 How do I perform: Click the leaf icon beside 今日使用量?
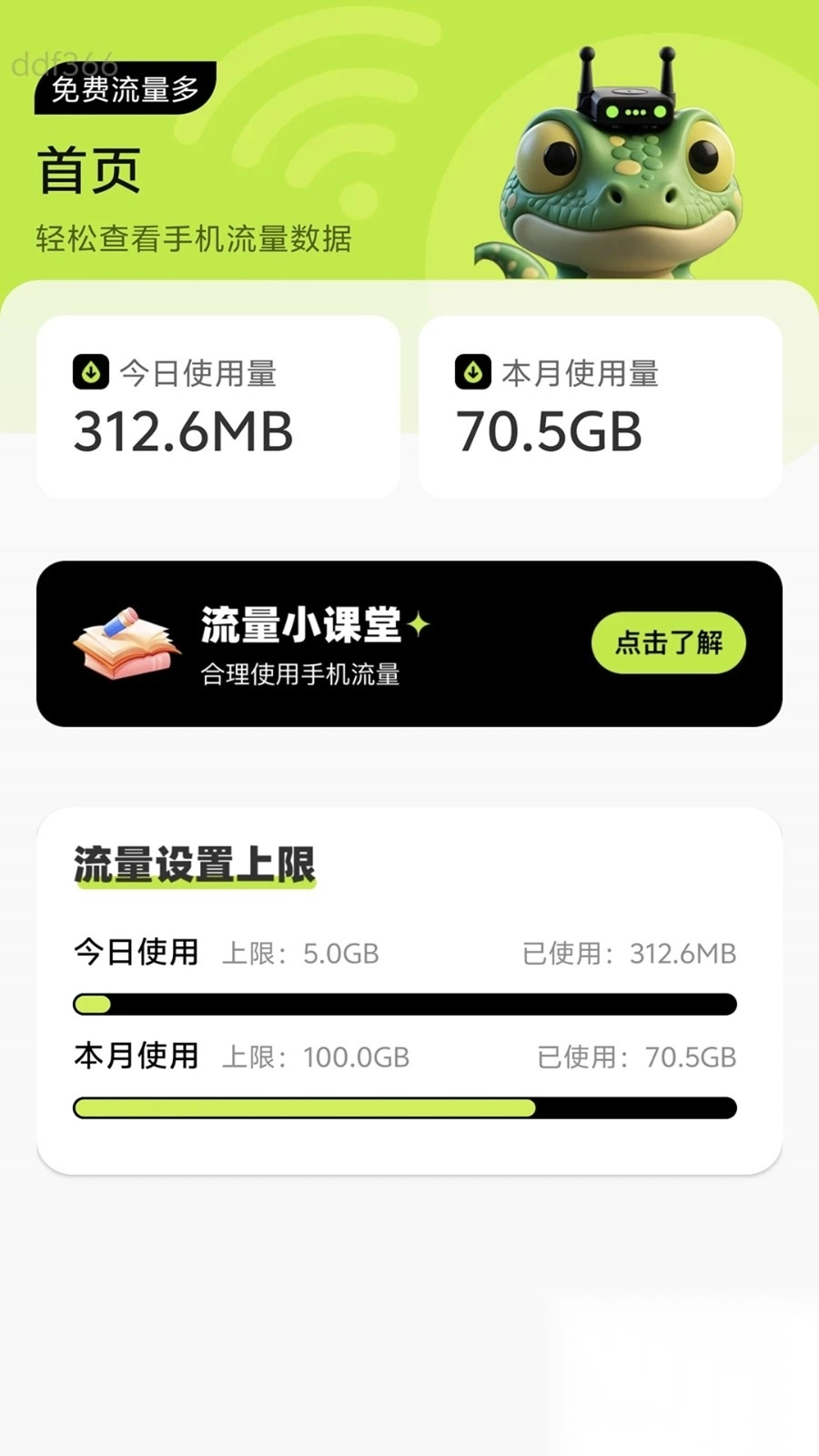[90, 371]
